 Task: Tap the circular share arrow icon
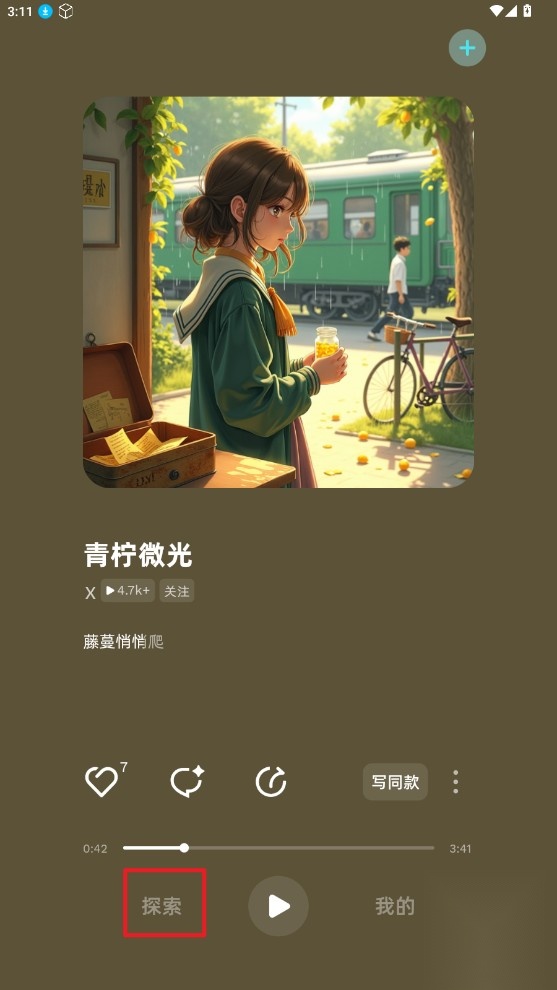coord(271,782)
